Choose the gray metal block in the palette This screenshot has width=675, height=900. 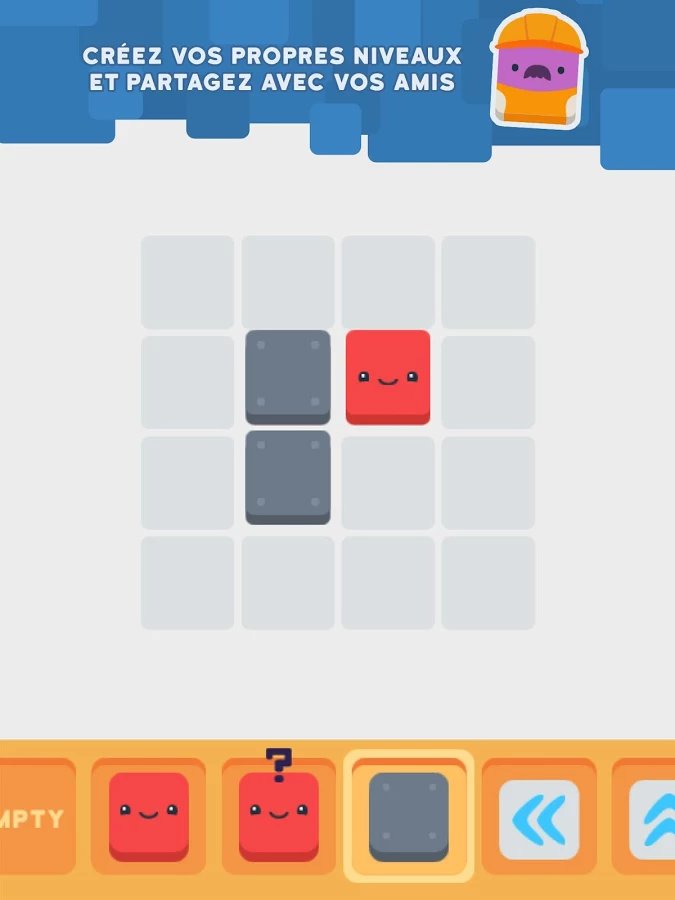pyautogui.click(x=408, y=816)
